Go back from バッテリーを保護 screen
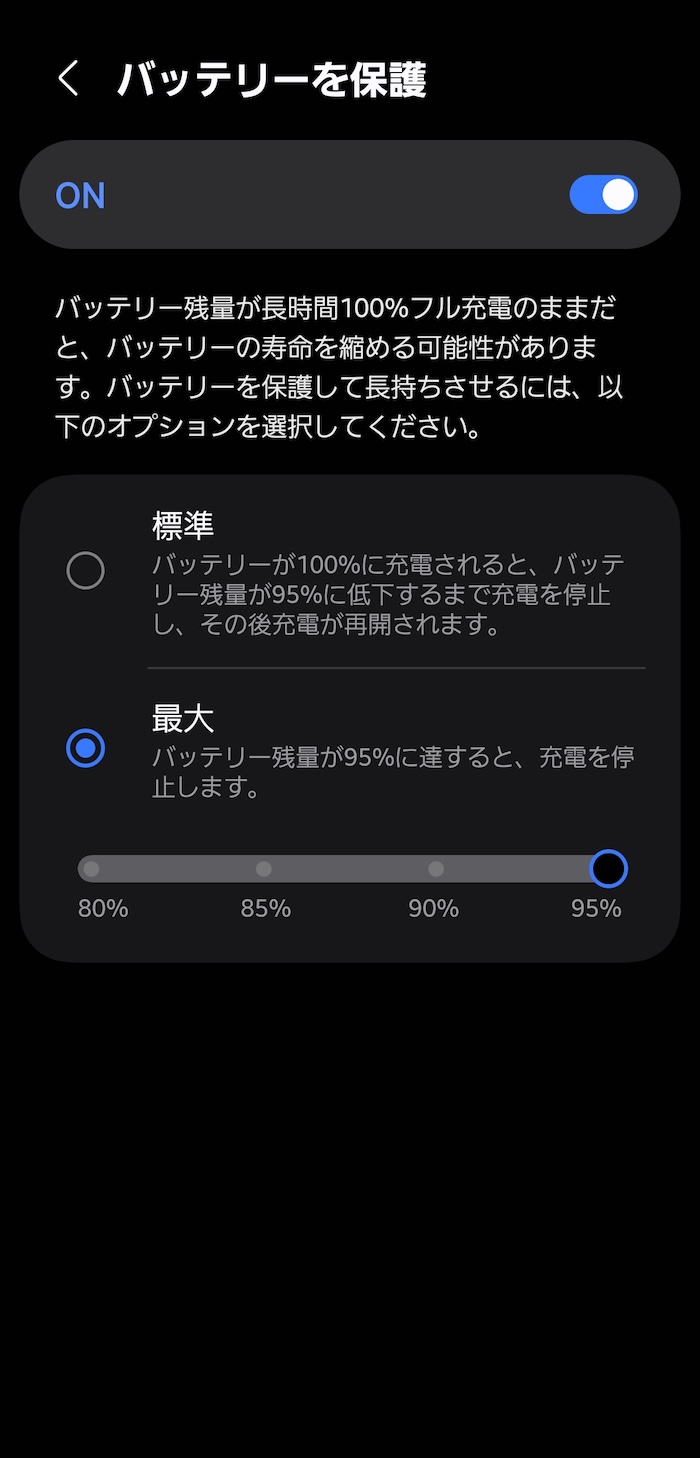Image resolution: width=700 pixels, height=1458 pixels. click(x=68, y=79)
